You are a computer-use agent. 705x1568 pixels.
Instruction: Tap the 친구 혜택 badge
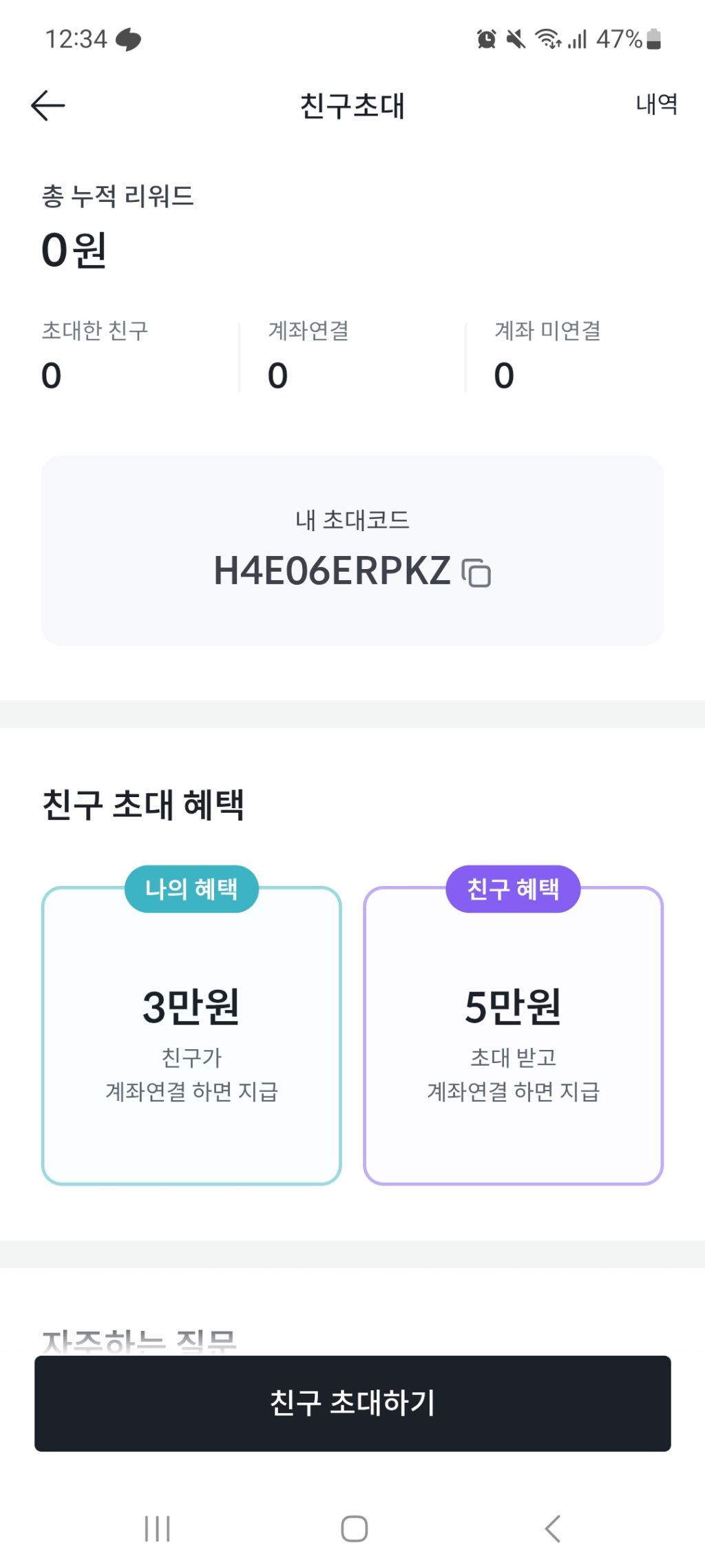pos(512,889)
